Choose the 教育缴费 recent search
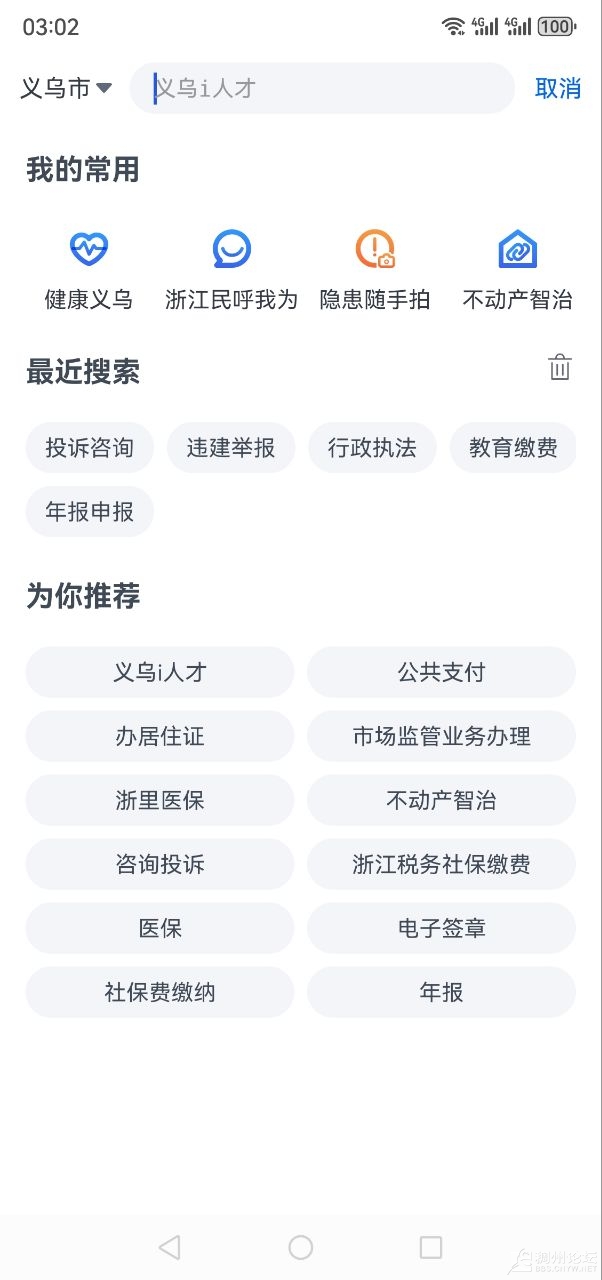 pos(513,448)
